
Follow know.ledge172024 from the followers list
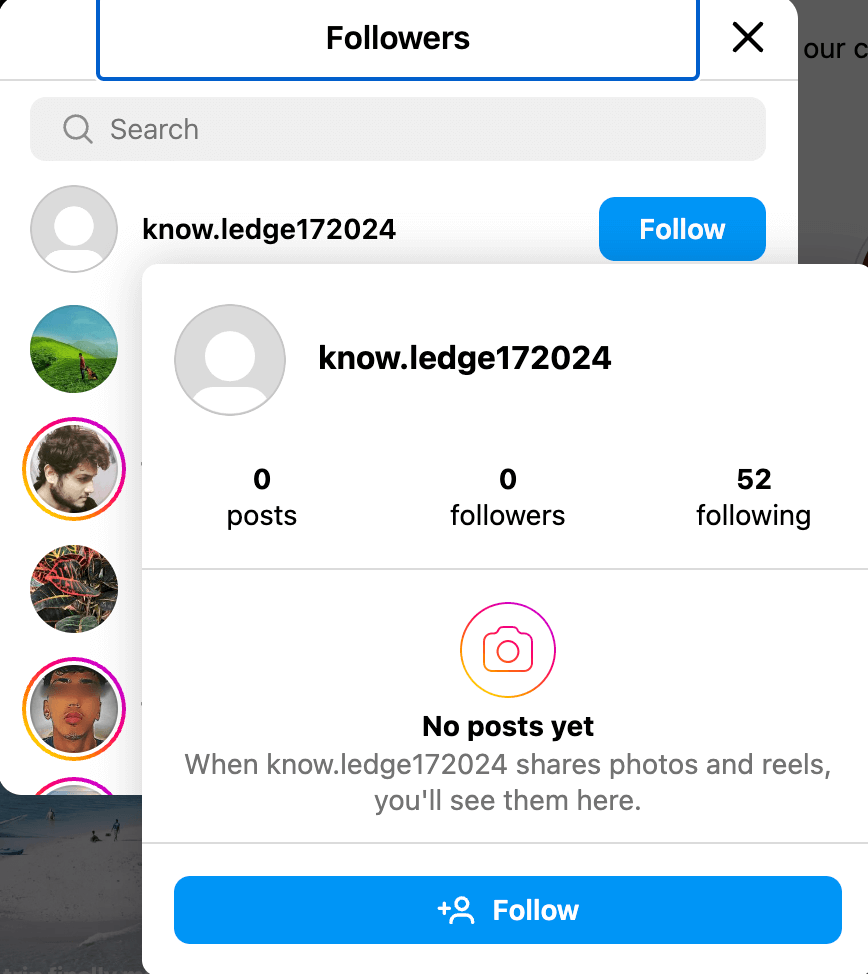pyautogui.click(x=682, y=229)
